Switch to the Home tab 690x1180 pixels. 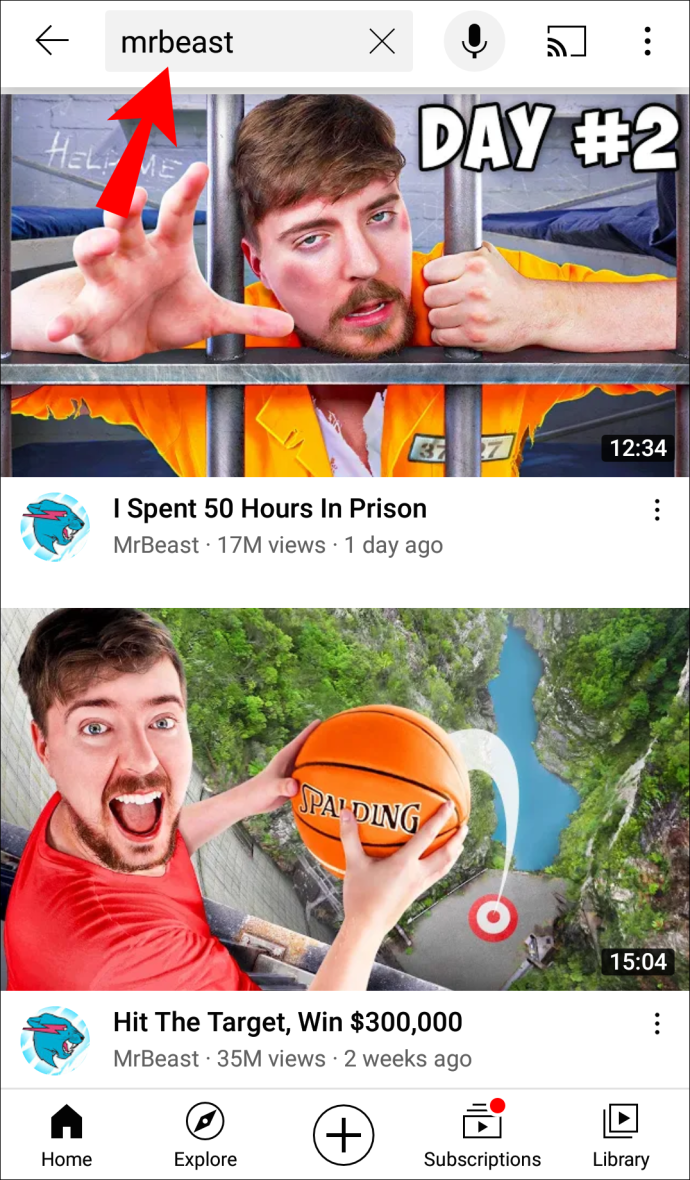[66, 1137]
